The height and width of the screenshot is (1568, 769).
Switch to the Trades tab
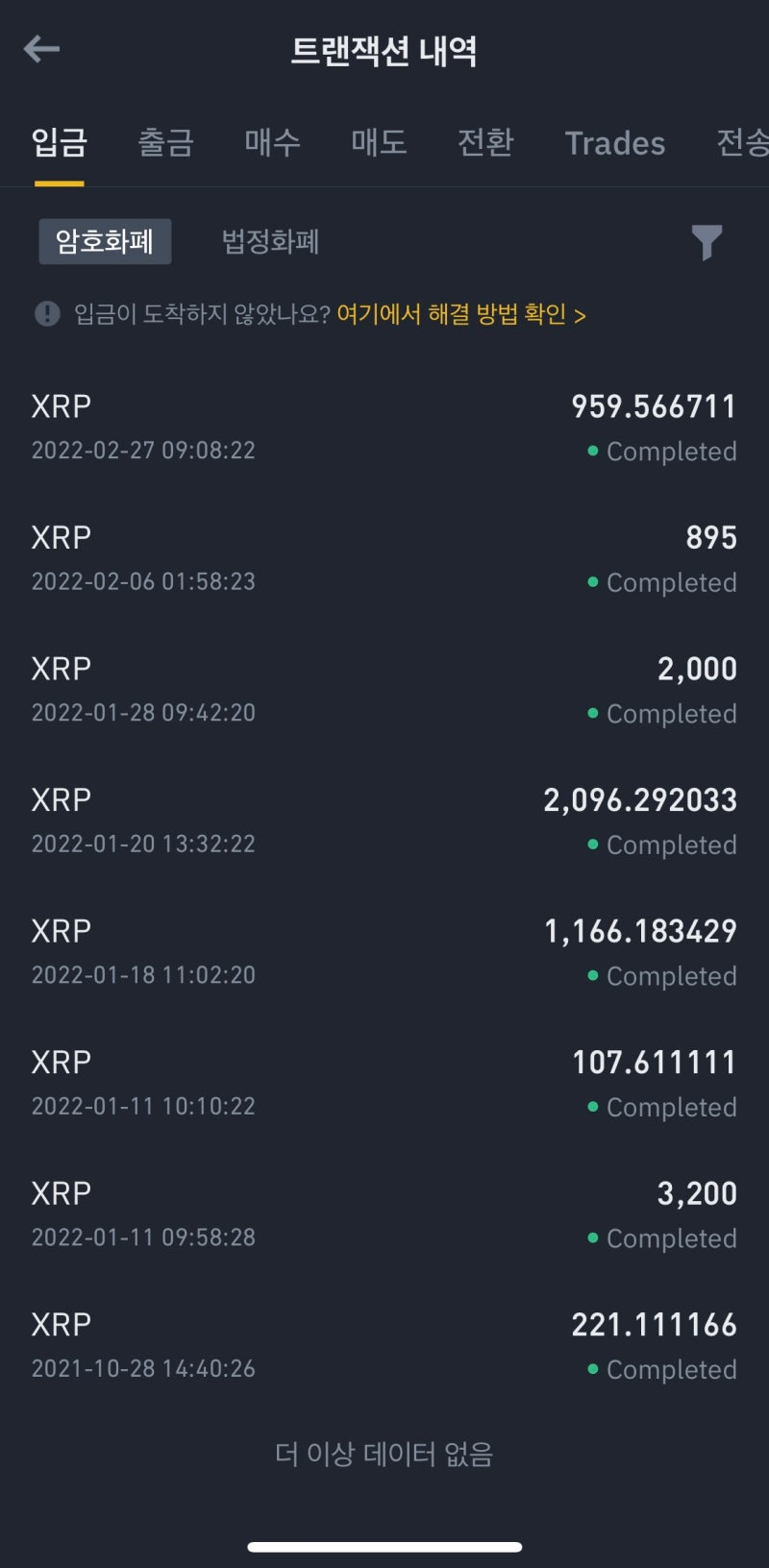[x=615, y=143]
